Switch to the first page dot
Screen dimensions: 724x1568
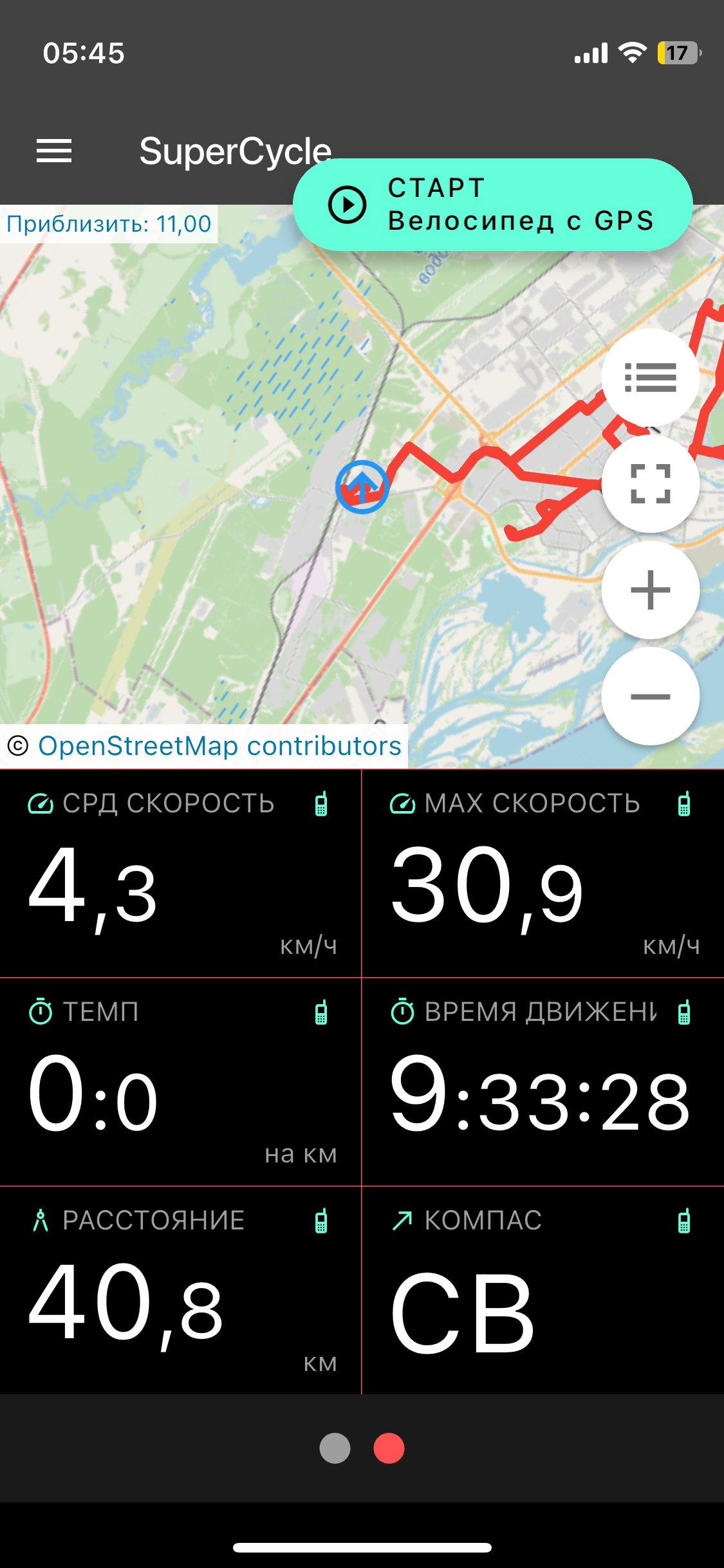(x=335, y=1448)
